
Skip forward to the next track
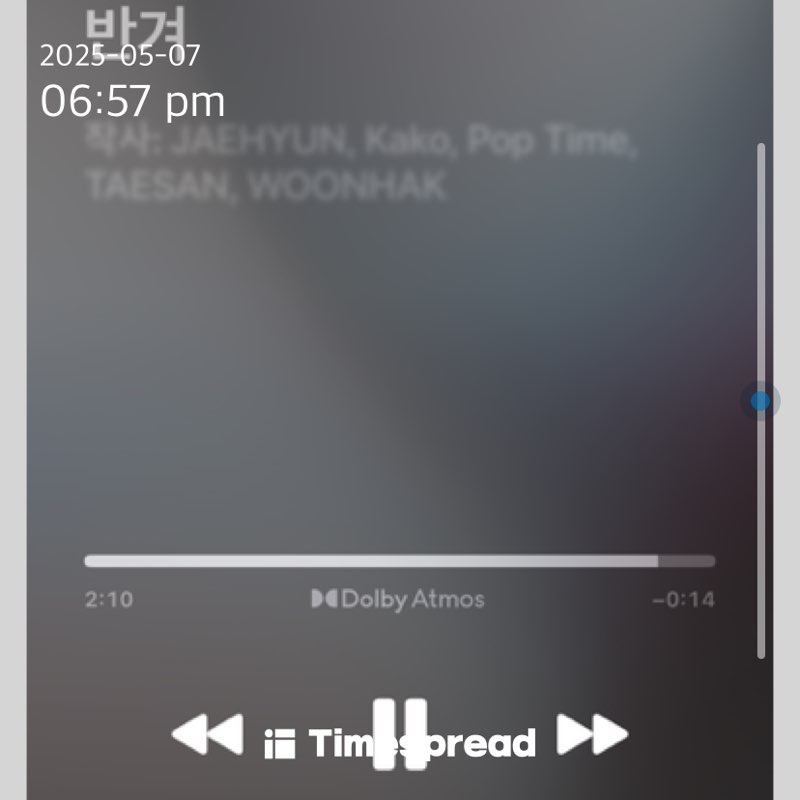pos(591,735)
